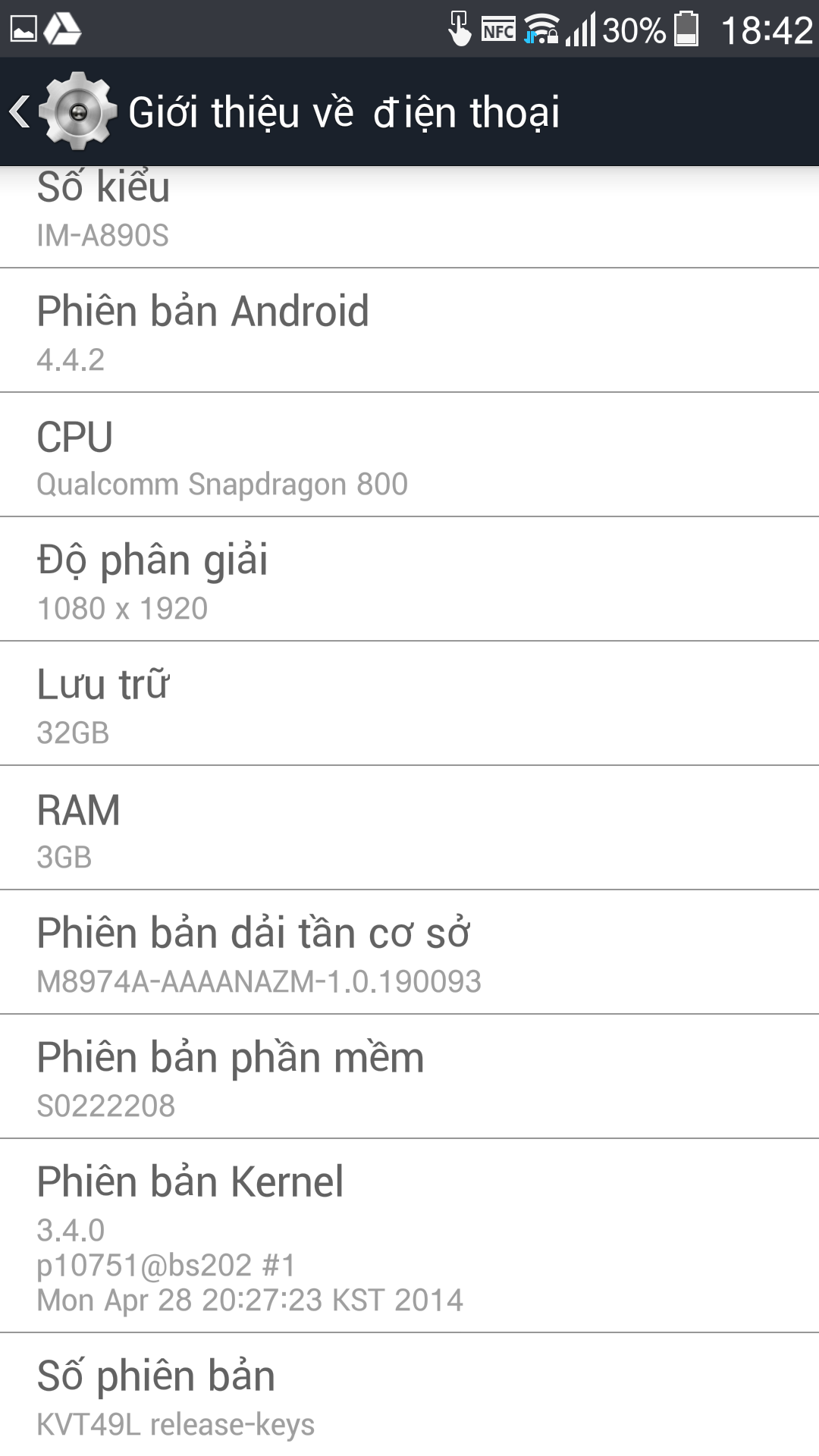This screenshot has height=1456, width=819.
Task: Open the Phiên bản phần mềm row
Action: pyautogui.click(x=409, y=1077)
